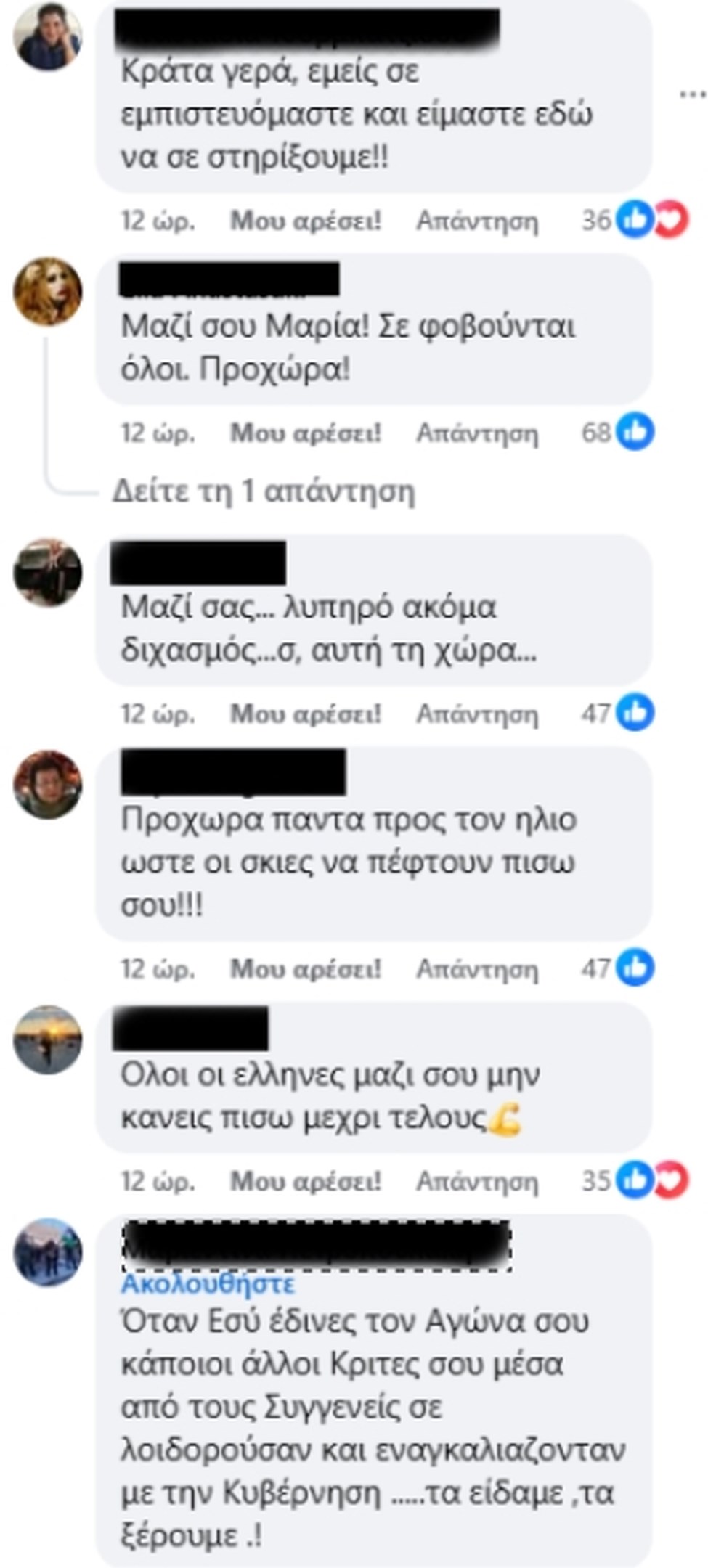Like the comment "Κράτα γερά, εμείς σε εμπιστευόμαστε"
Screen dimensions: 708x1568
click(x=305, y=221)
